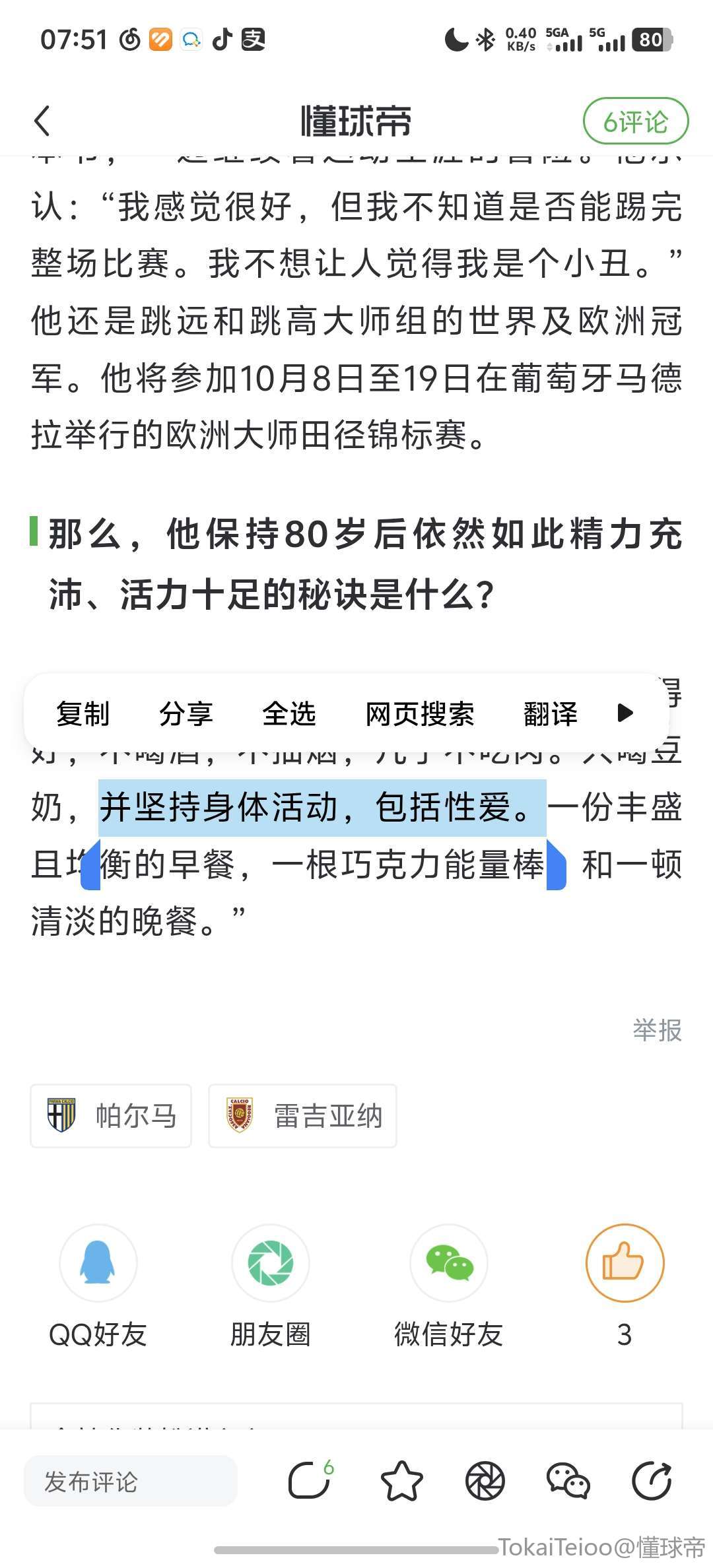The width and height of the screenshot is (713, 1568).
Task: Open the comments icon in the bottom bar
Action: (x=309, y=1482)
